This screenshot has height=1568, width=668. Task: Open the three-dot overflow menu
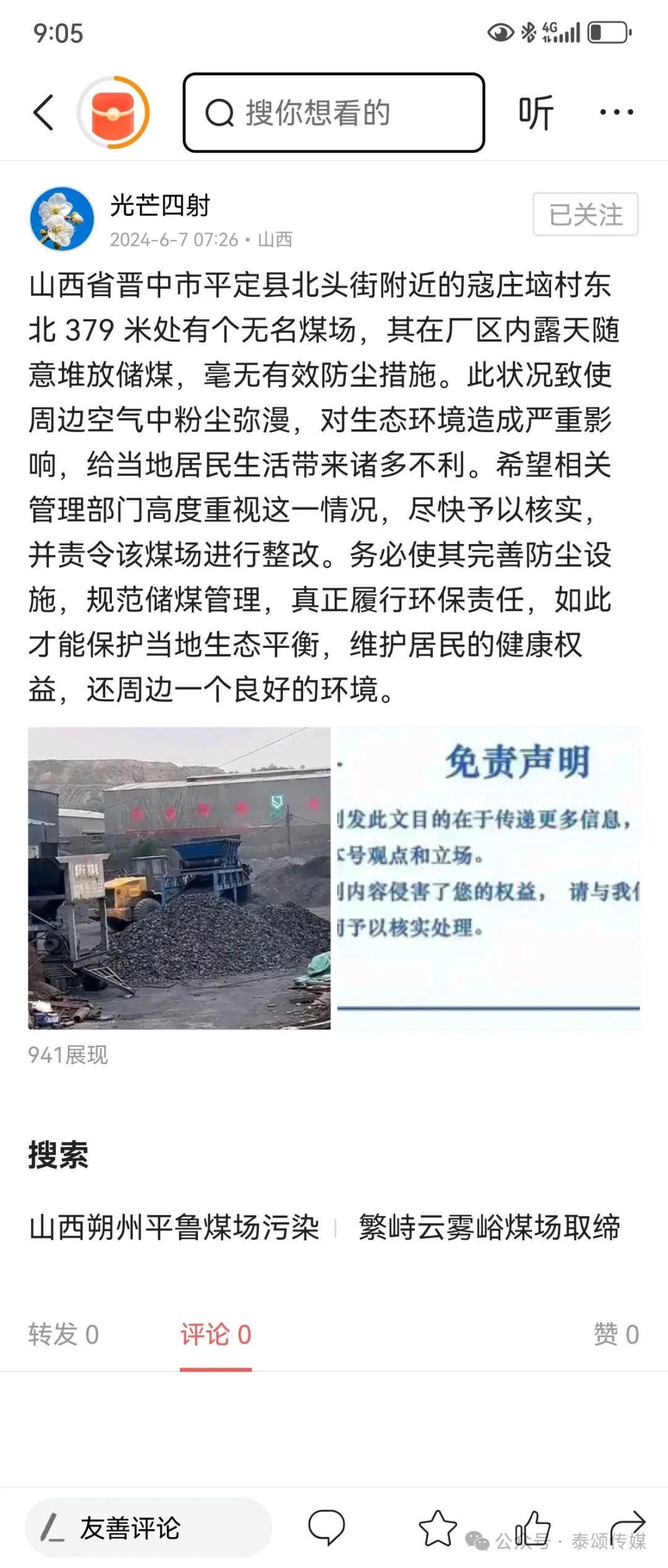616,113
